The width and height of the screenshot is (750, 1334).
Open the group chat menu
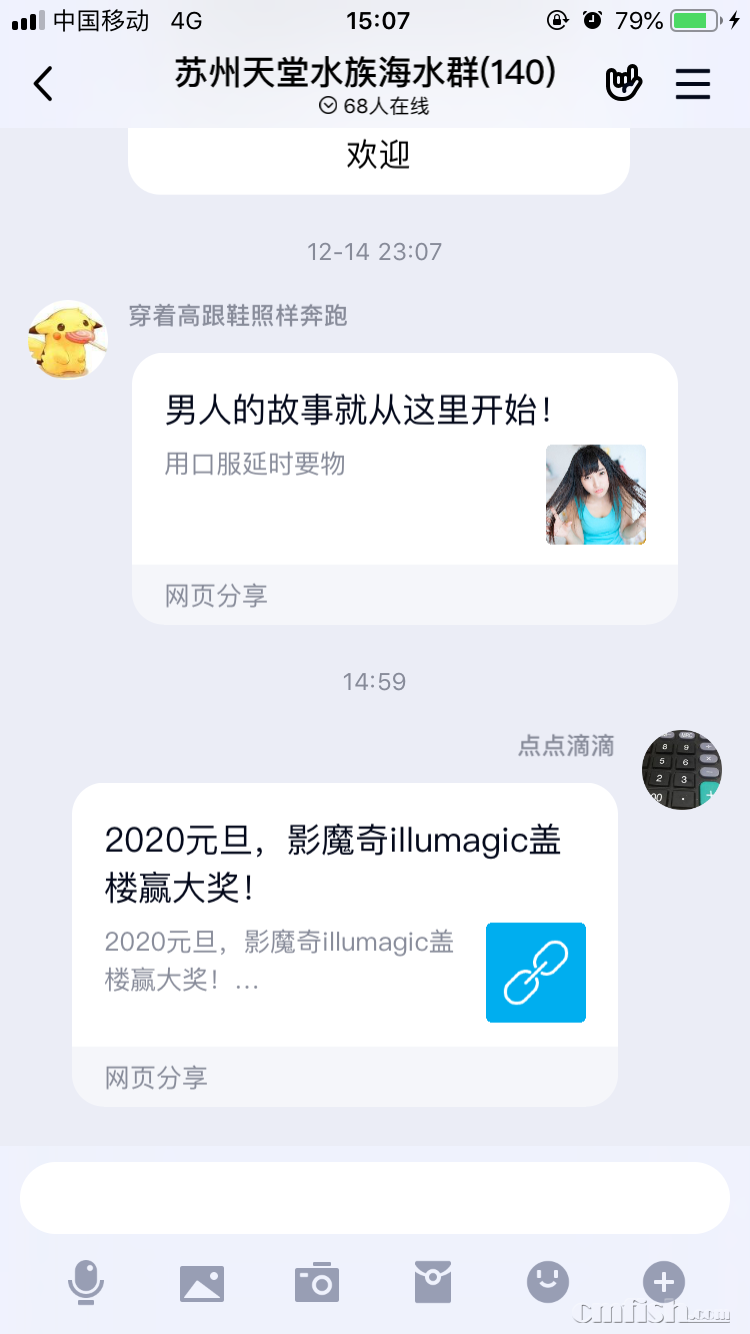click(x=692, y=84)
